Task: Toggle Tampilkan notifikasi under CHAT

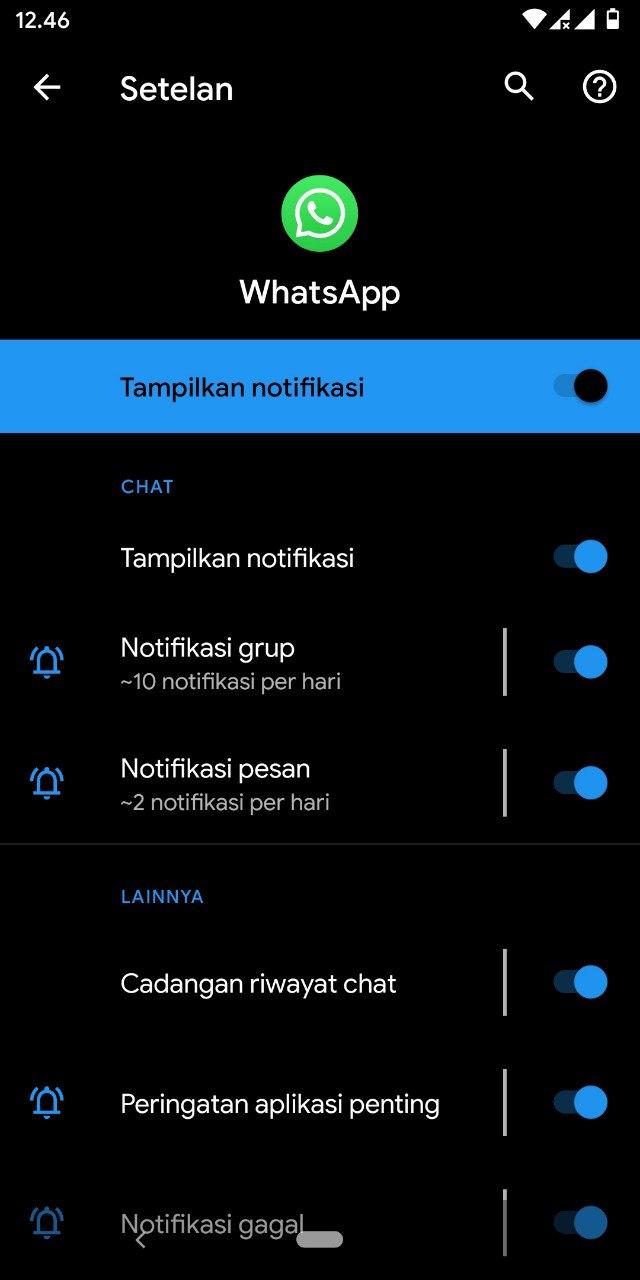Action: tap(581, 557)
